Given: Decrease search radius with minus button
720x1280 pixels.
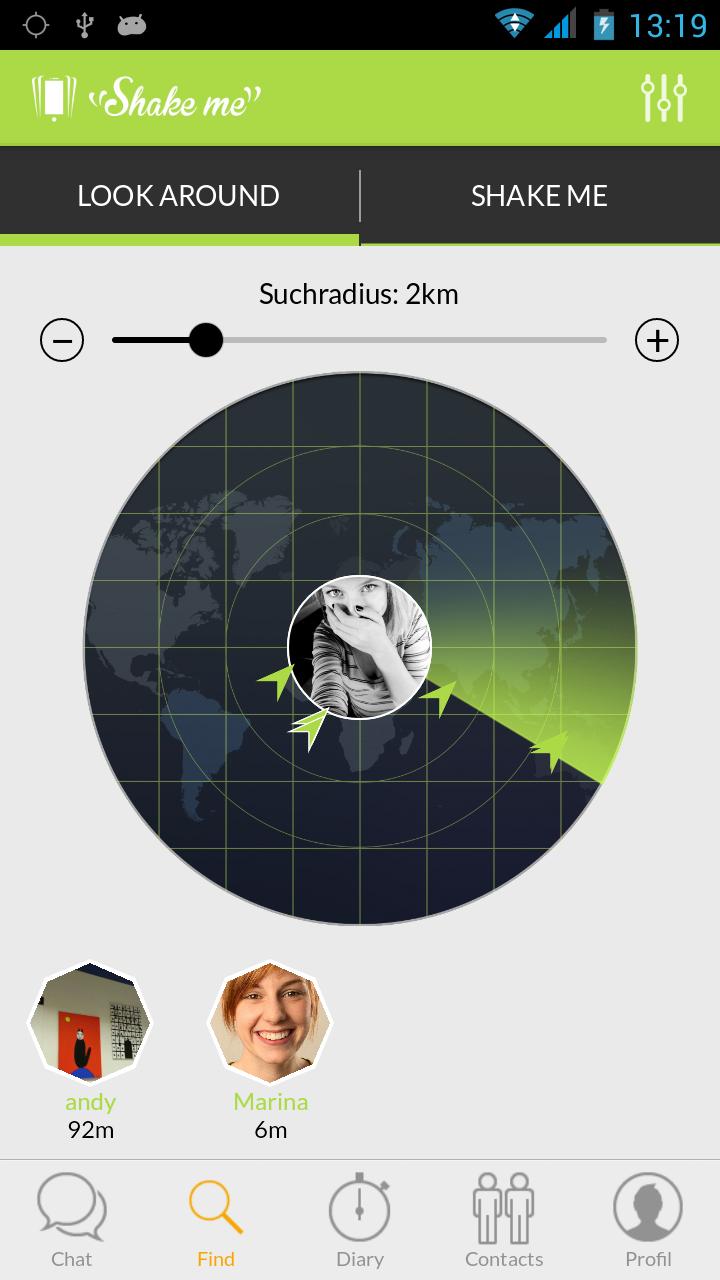Looking at the screenshot, I should coord(62,341).
